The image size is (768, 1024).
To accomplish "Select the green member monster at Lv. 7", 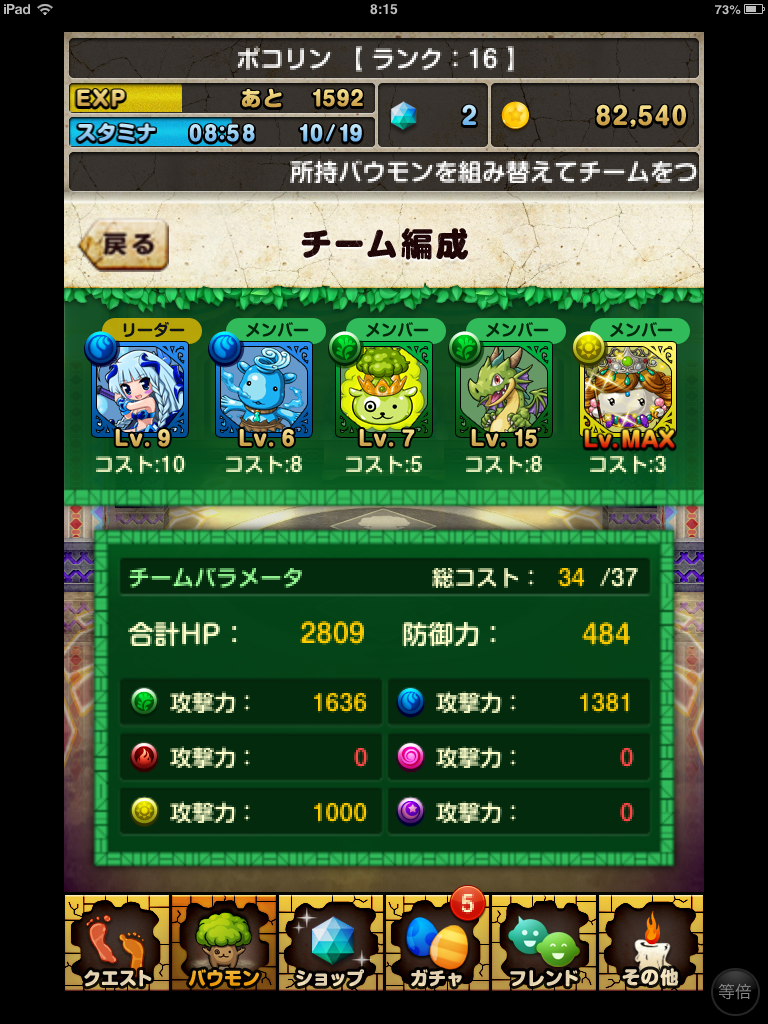I will (x=384, y=391).
